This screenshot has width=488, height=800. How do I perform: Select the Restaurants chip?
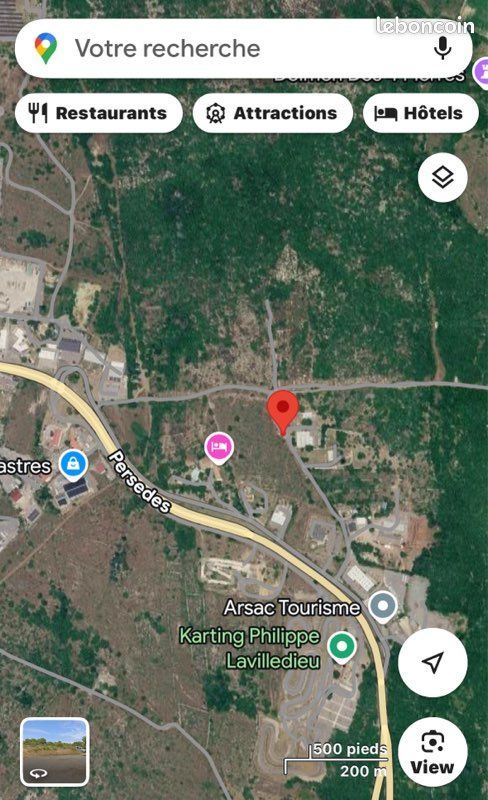(99, 113)
